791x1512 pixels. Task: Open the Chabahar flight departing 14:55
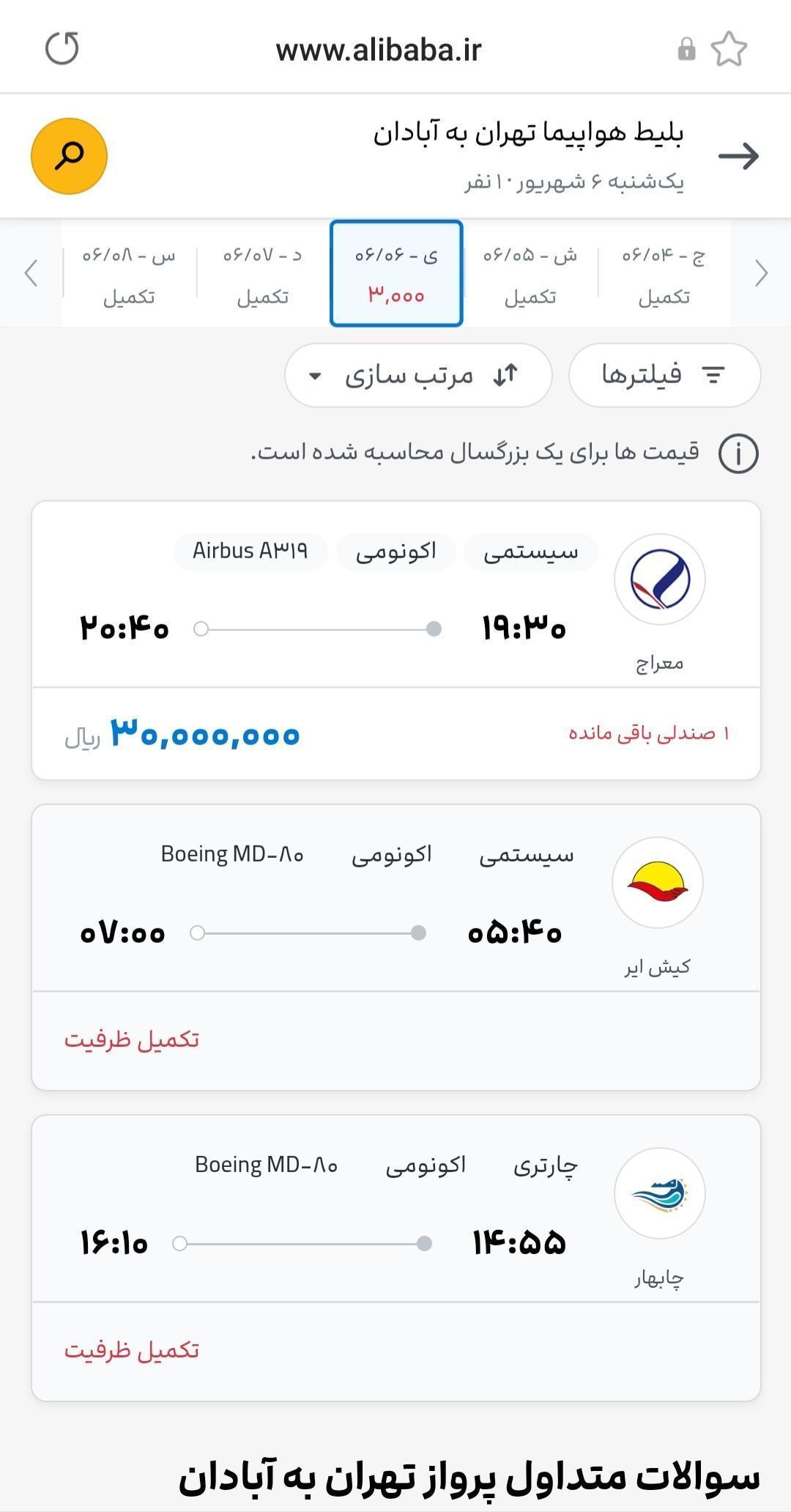pos(396,1258)
